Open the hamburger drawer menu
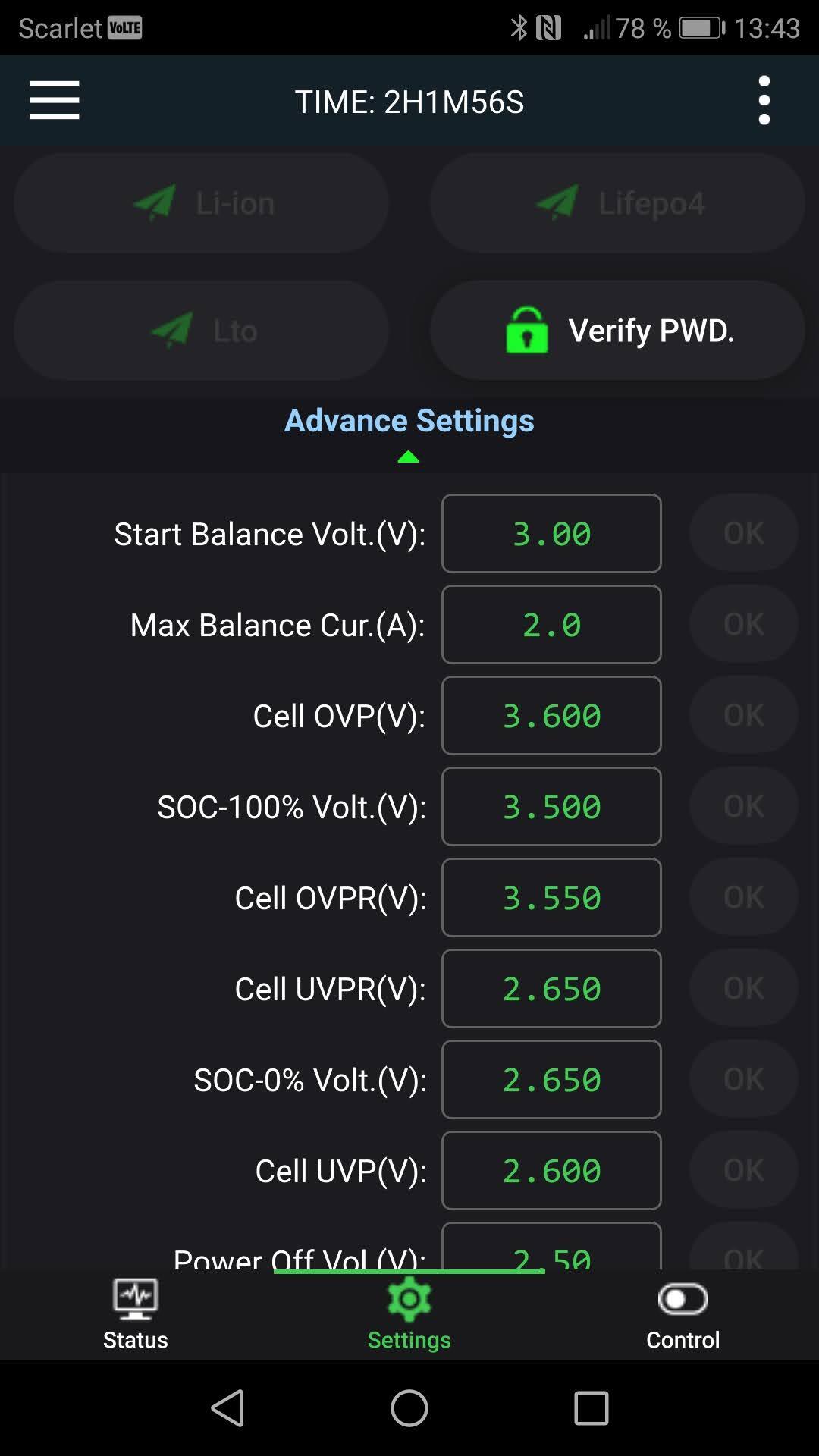This screenshot has width=819, height=1456. point(55,100)
